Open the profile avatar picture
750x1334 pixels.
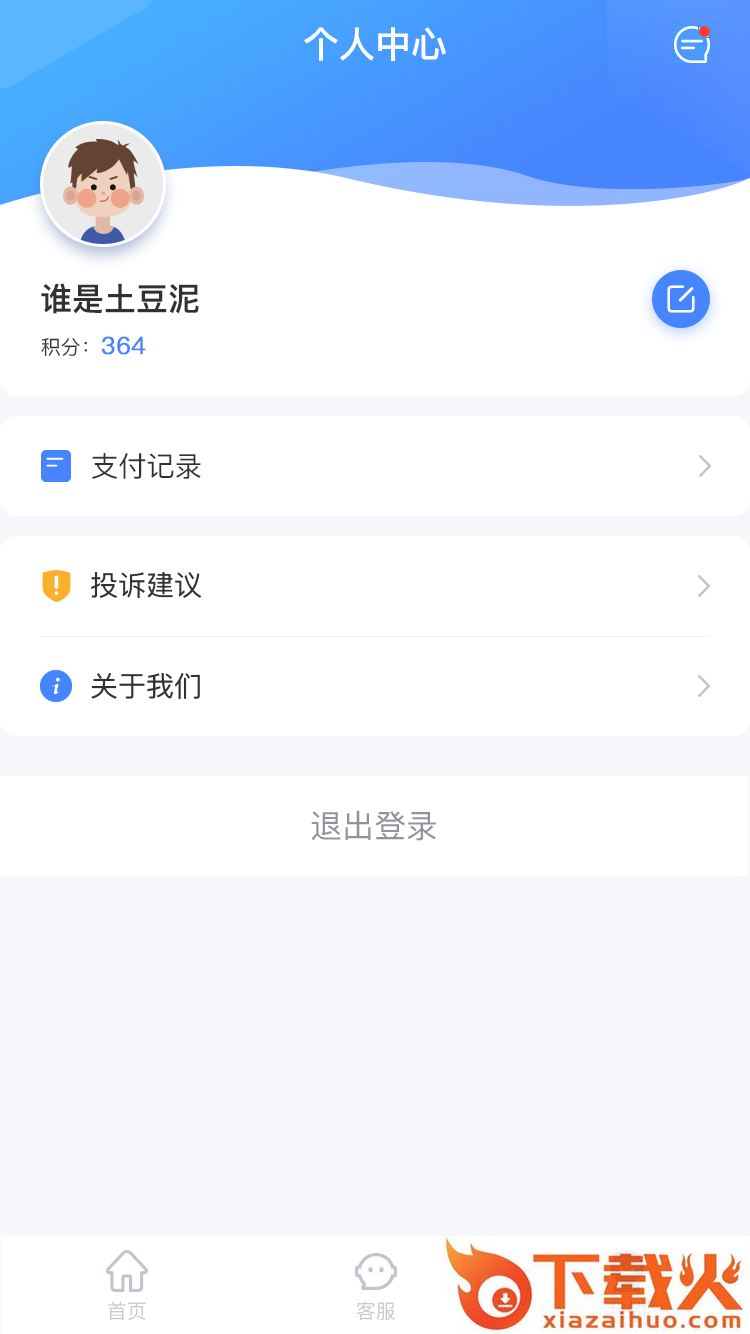pyautogui.click(x=103, y=184)
